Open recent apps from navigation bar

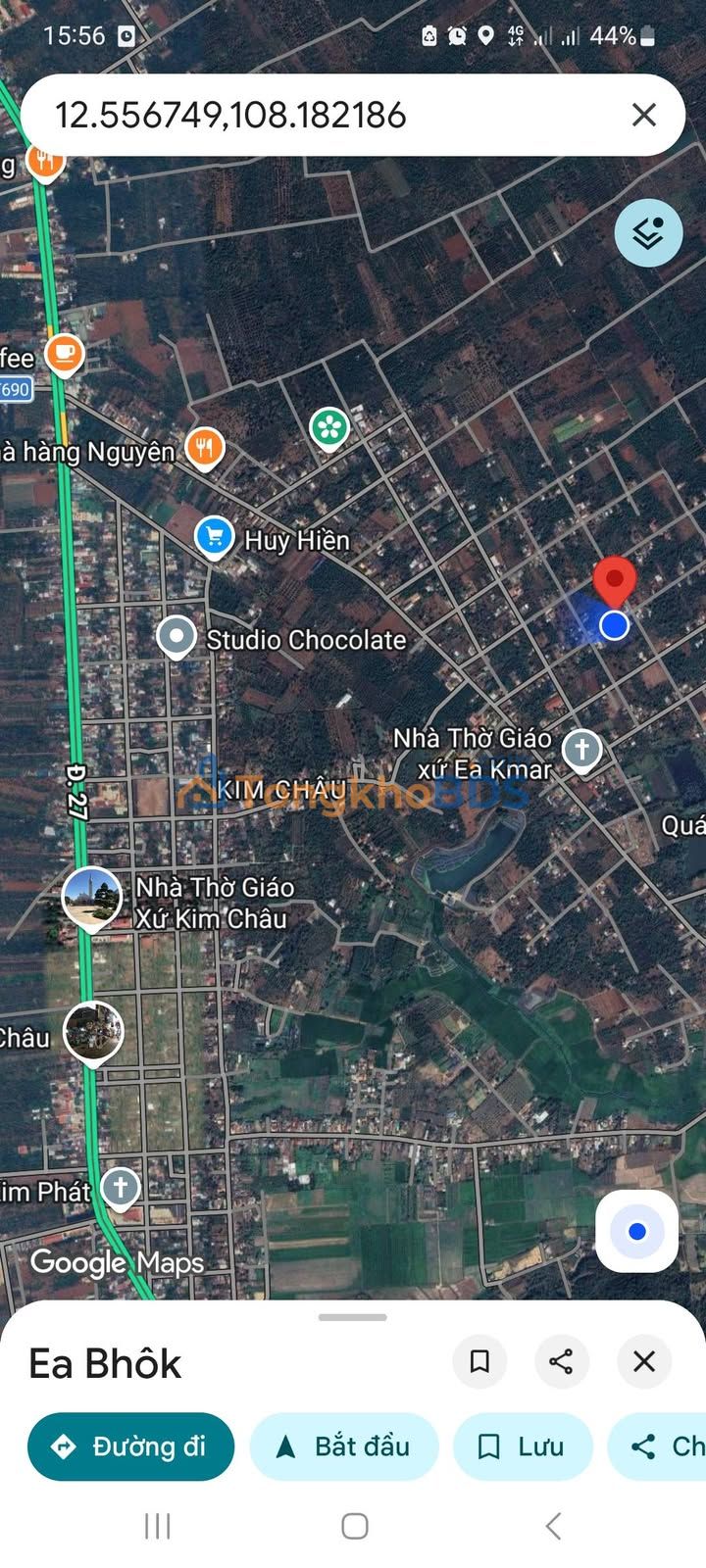(157, 1526)
